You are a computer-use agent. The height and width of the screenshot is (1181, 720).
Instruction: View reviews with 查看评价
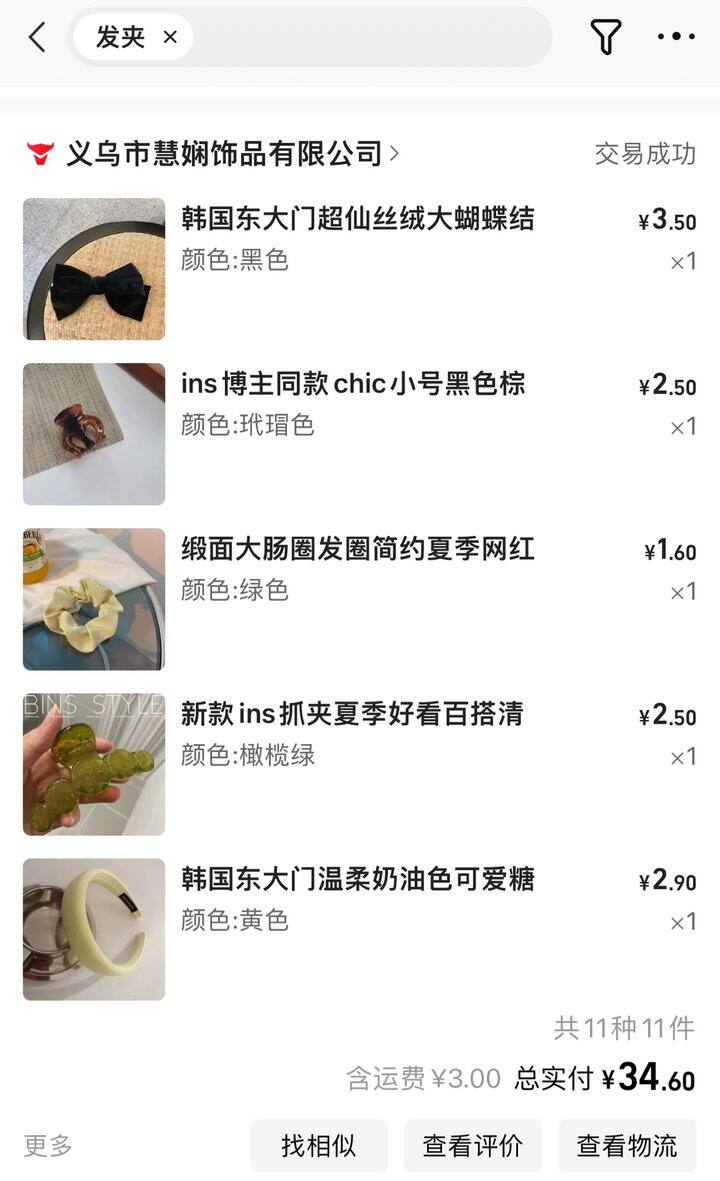pos(473,1146)
